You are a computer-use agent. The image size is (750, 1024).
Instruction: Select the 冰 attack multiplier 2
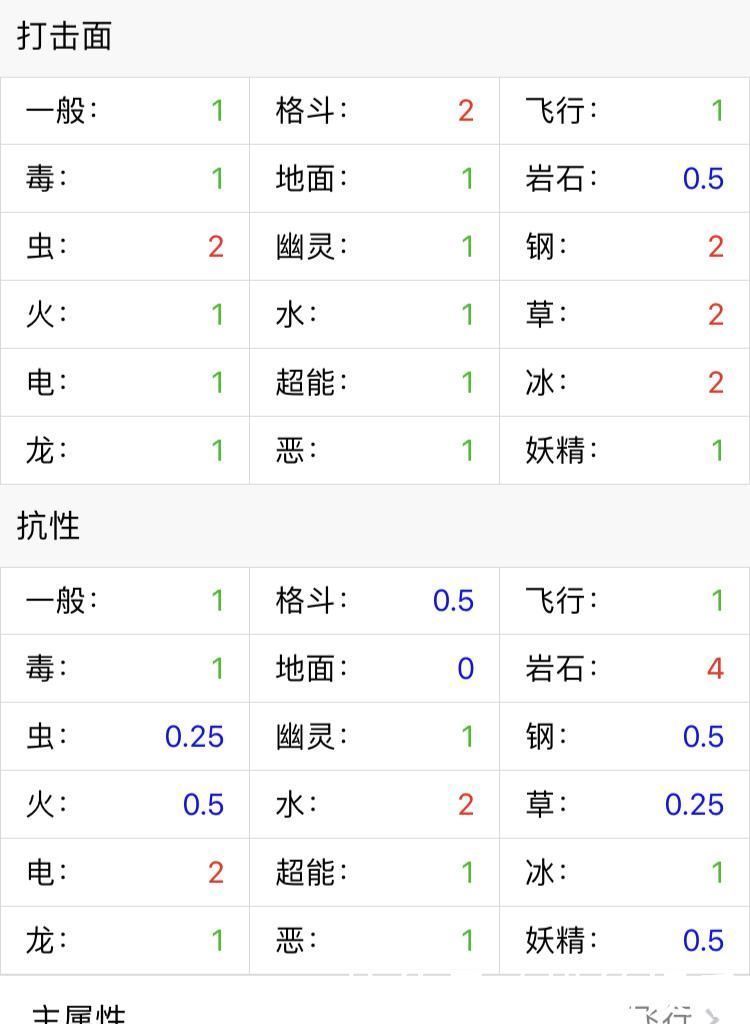pyautogui.click(x=625, y=383)
